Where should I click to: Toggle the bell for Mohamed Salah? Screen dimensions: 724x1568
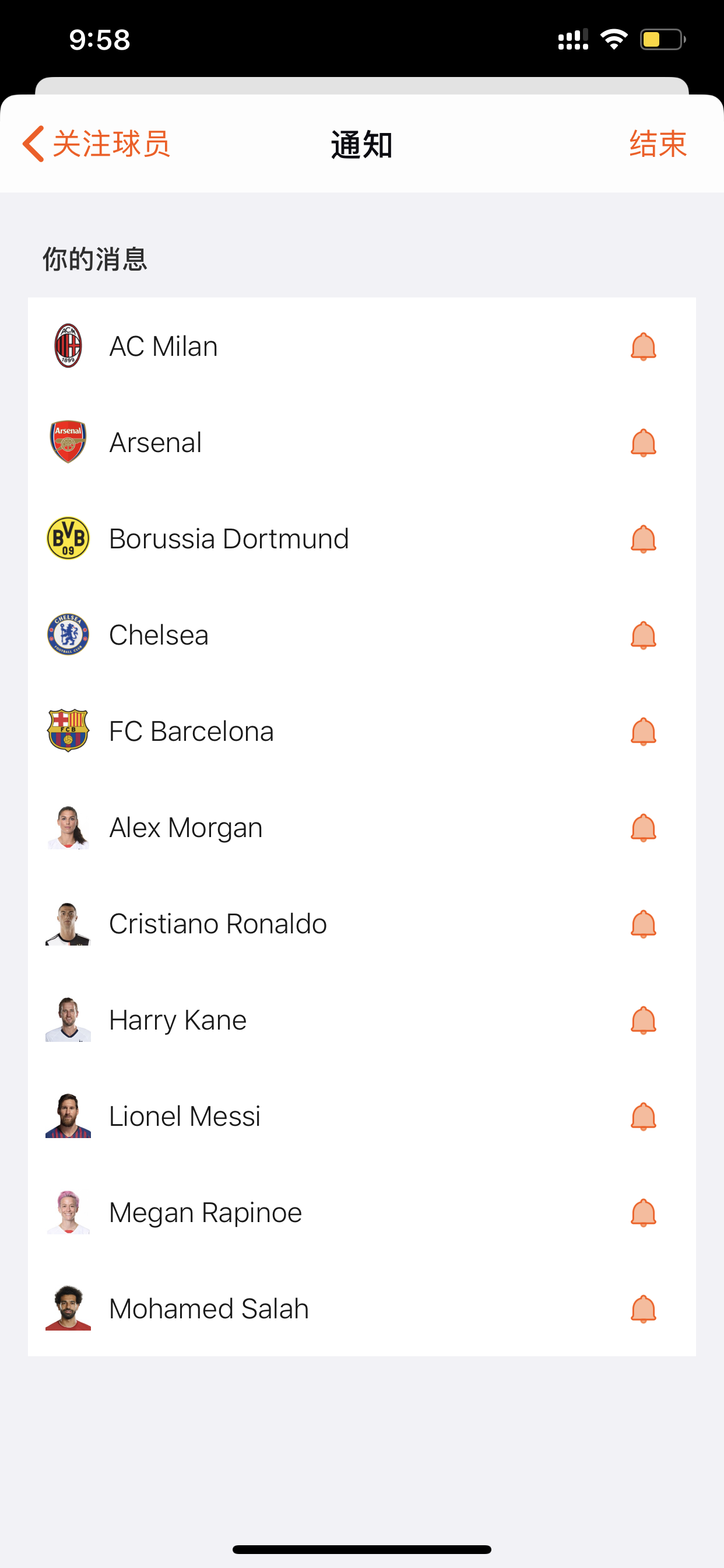643,1308
